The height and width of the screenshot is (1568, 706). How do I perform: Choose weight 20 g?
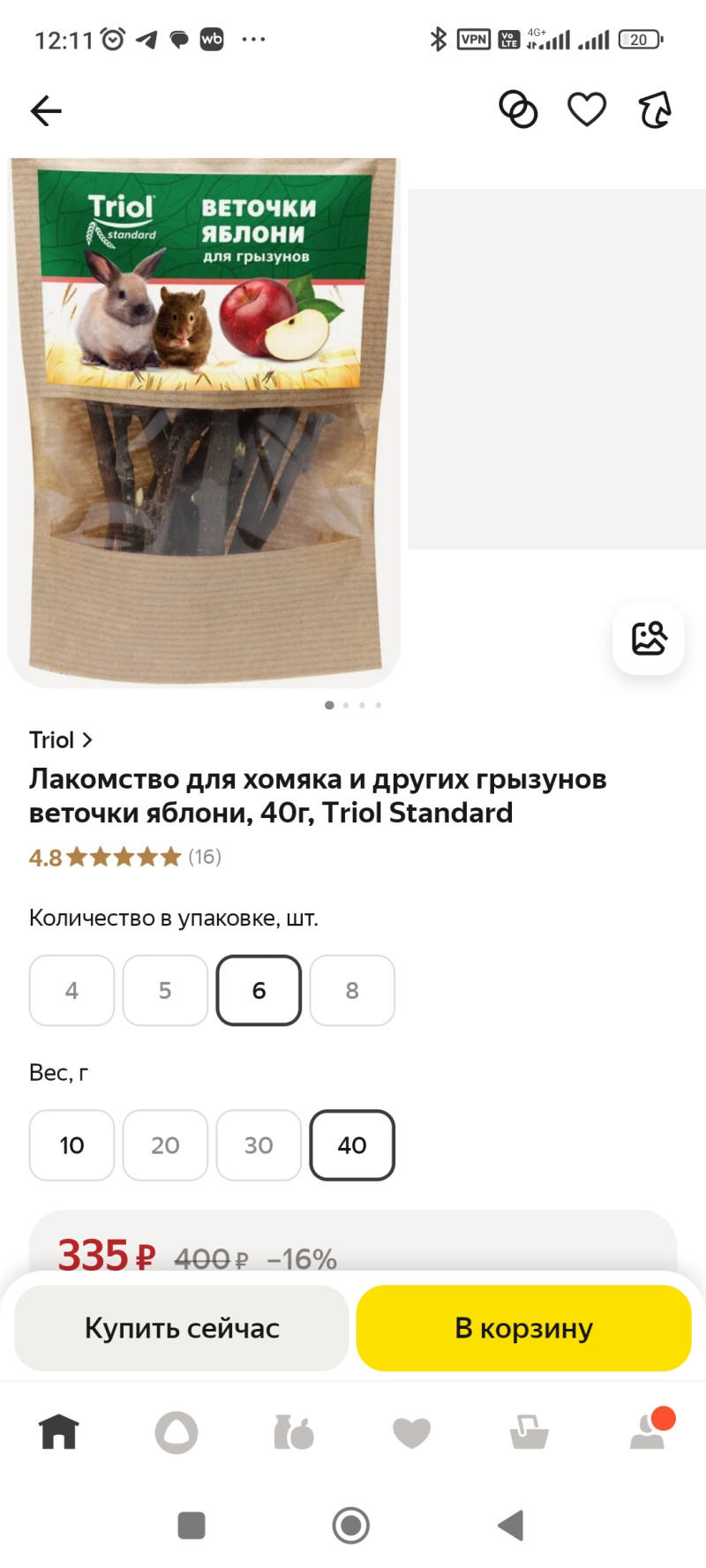pos(165,1144)
